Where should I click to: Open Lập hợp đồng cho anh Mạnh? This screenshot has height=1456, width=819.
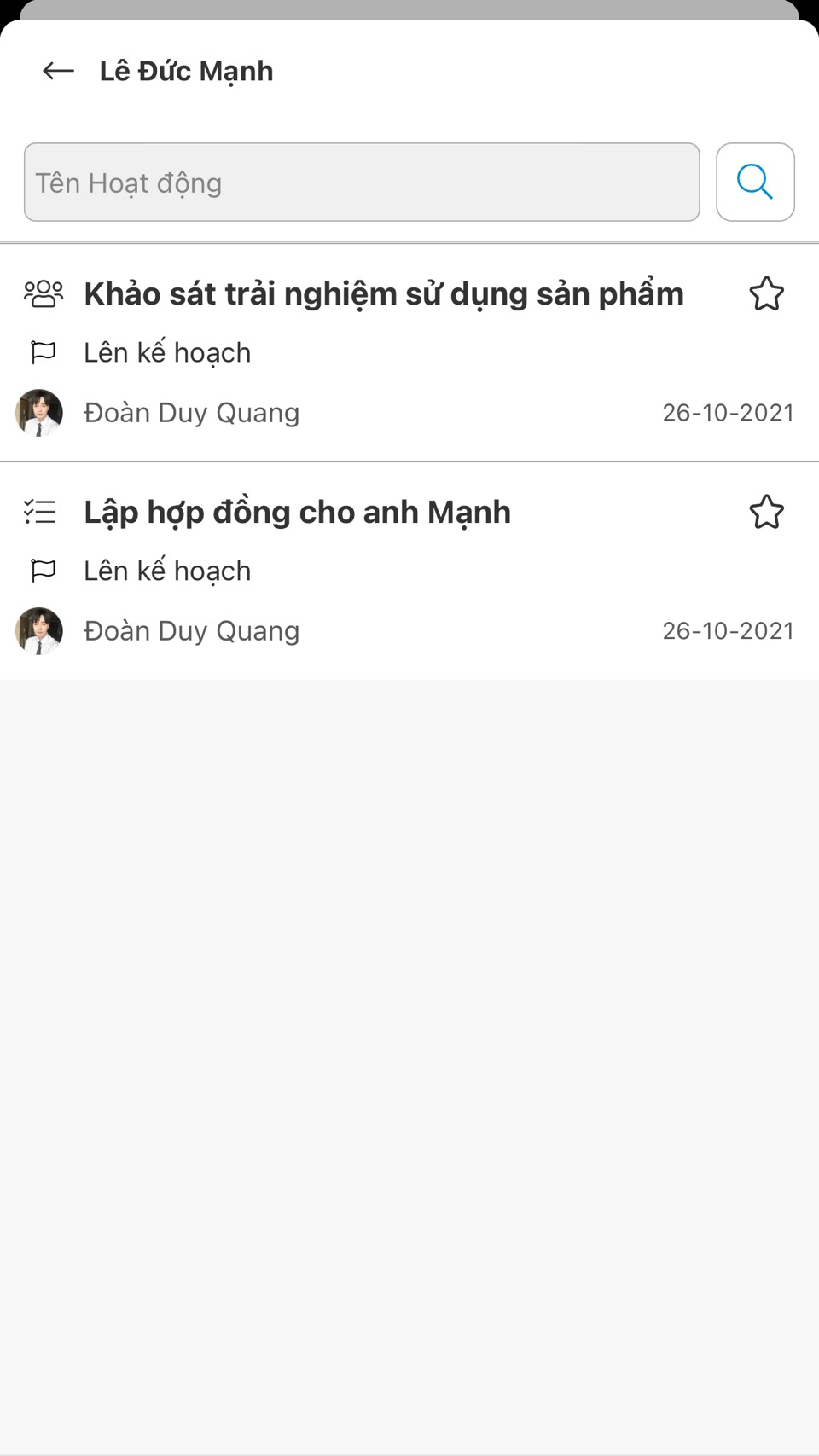point(297,513)
